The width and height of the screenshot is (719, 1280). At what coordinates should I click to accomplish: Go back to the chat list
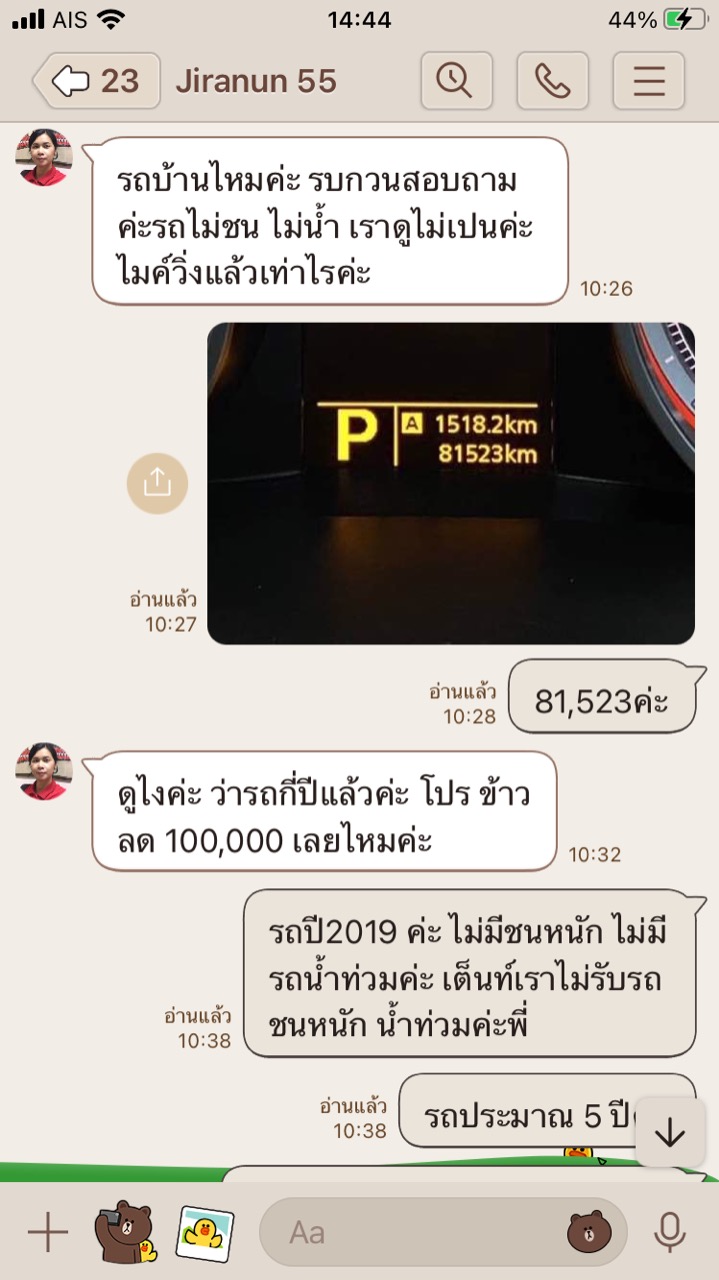pyautogui.click(x=96, y=81)
